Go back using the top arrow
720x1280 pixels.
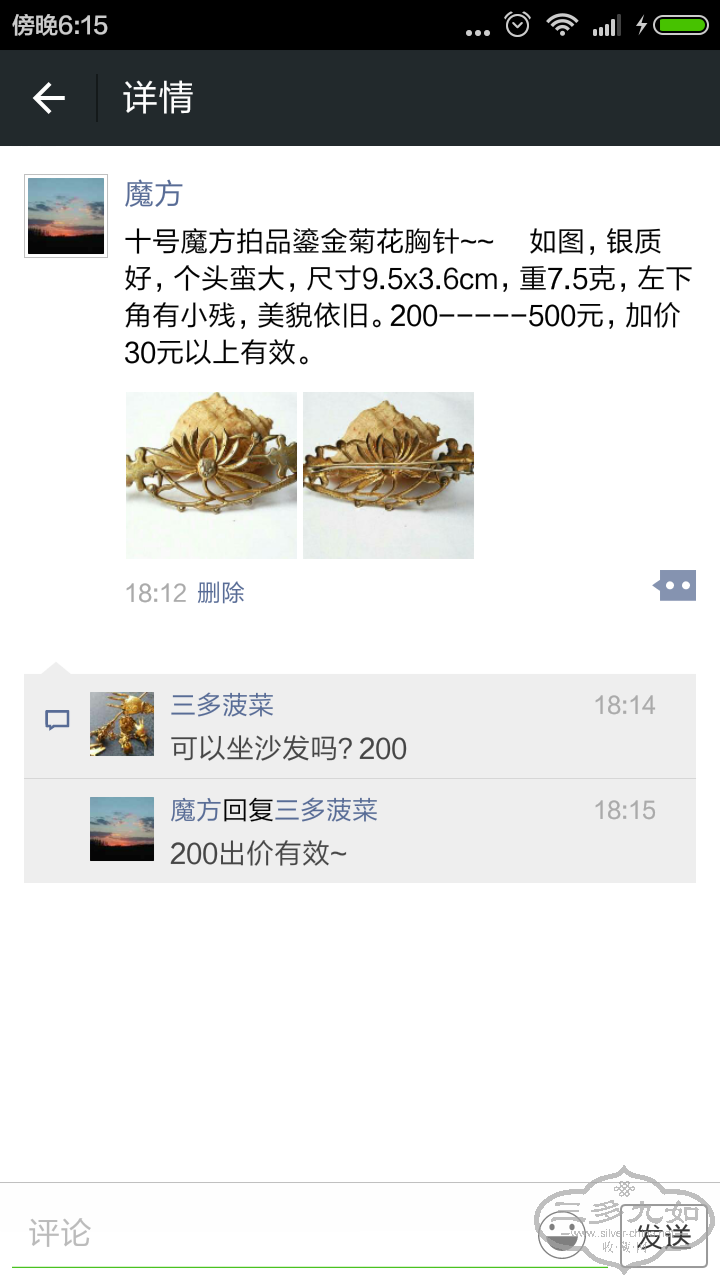pos(48,98)
